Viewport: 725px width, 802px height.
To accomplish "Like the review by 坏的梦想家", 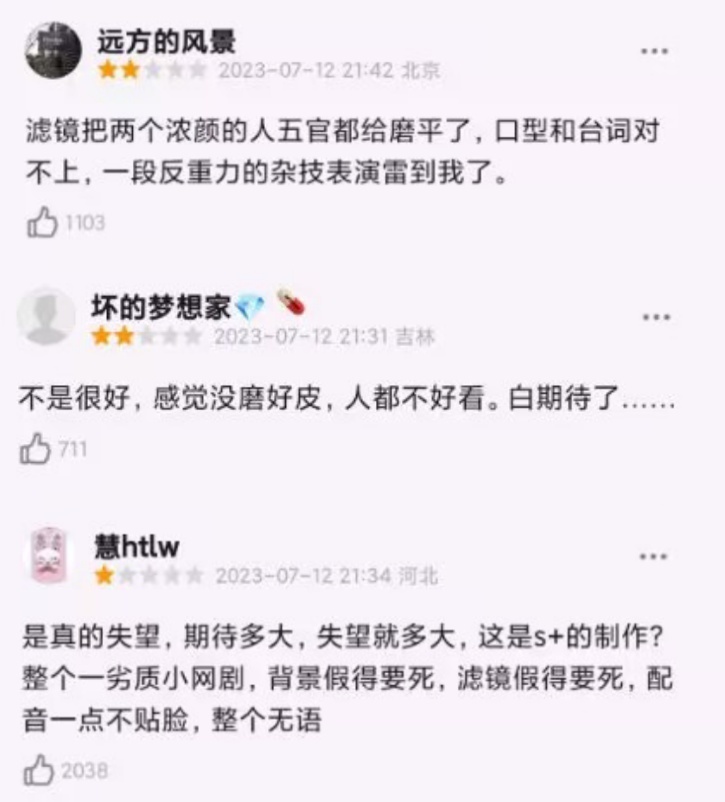I will pyautogui.click(x=36, y=450).
